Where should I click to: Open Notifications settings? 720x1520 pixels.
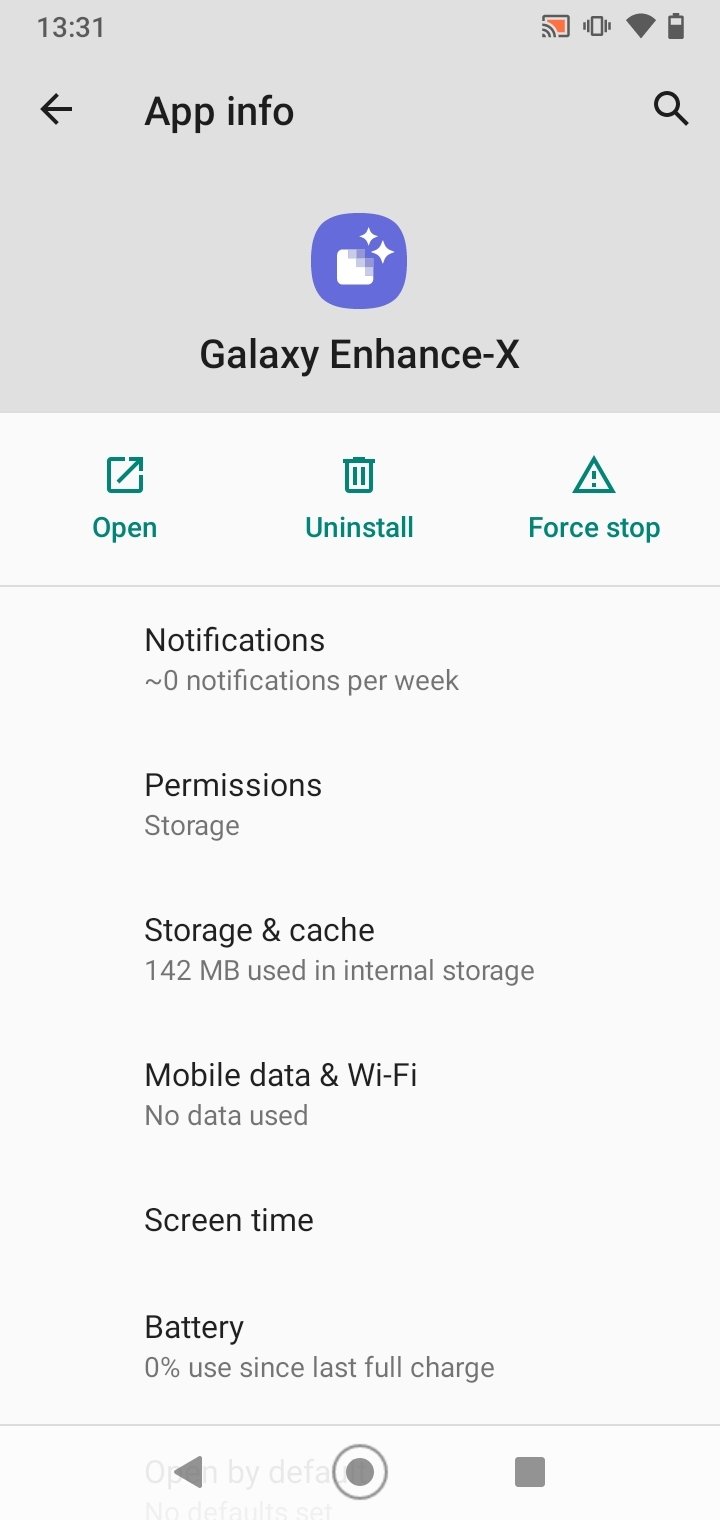[360, 660]
